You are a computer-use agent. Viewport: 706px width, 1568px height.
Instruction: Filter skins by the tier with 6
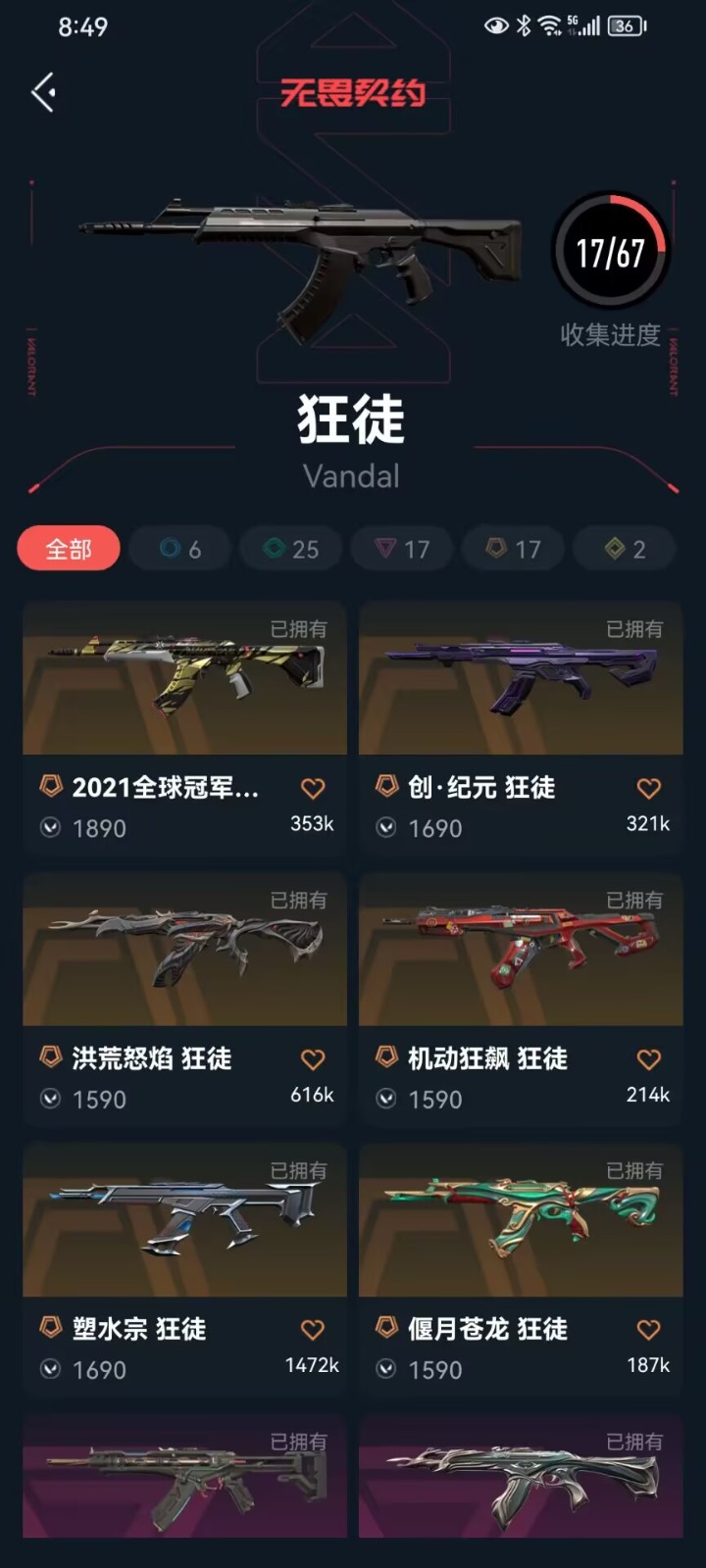[x=180, y=549]
